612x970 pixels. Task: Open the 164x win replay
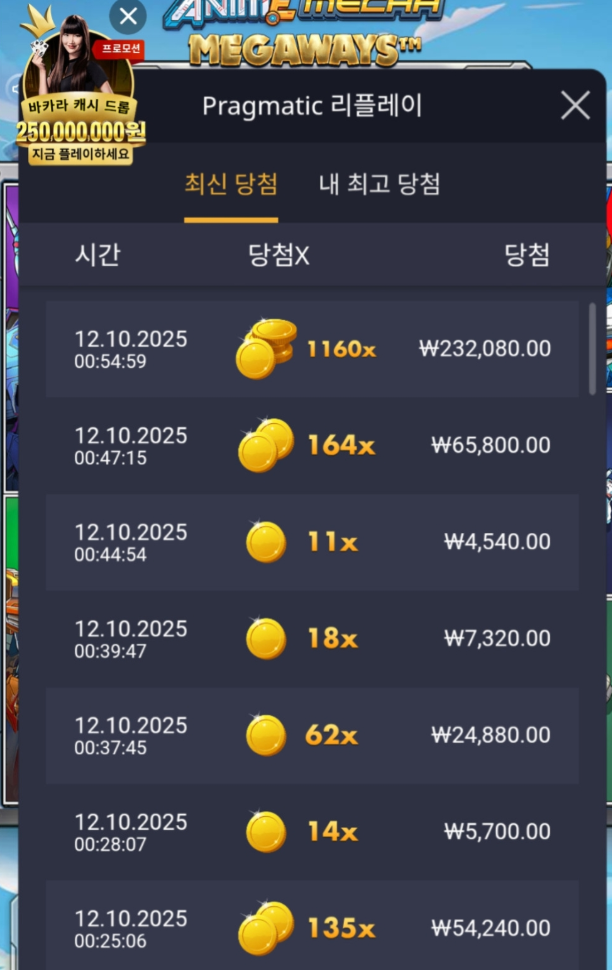[x=312, y=445]
